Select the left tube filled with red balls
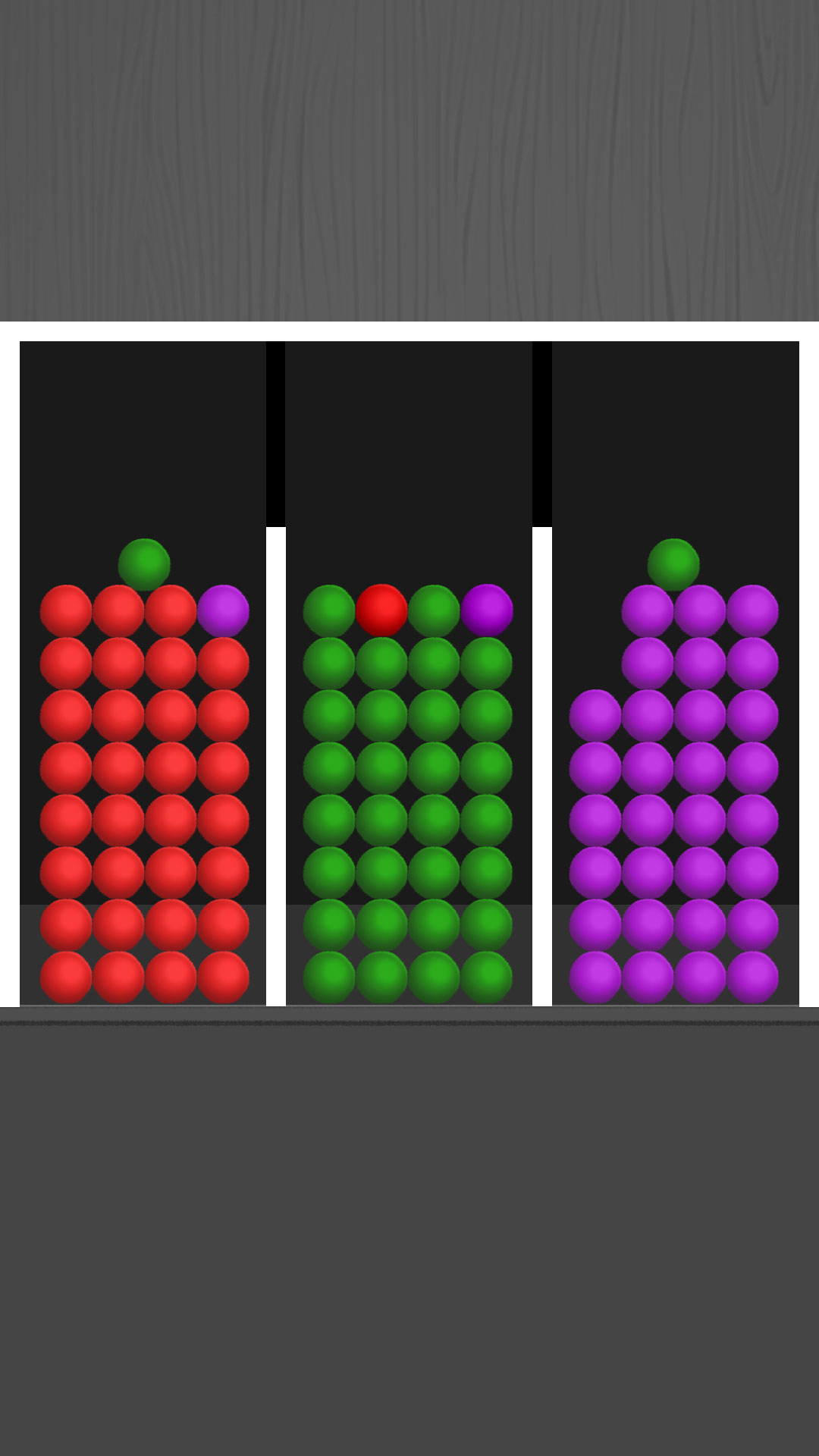Image resolution: width=819 pixels, height=1456 pixels. pyautogui.click(x=143, y=673)
